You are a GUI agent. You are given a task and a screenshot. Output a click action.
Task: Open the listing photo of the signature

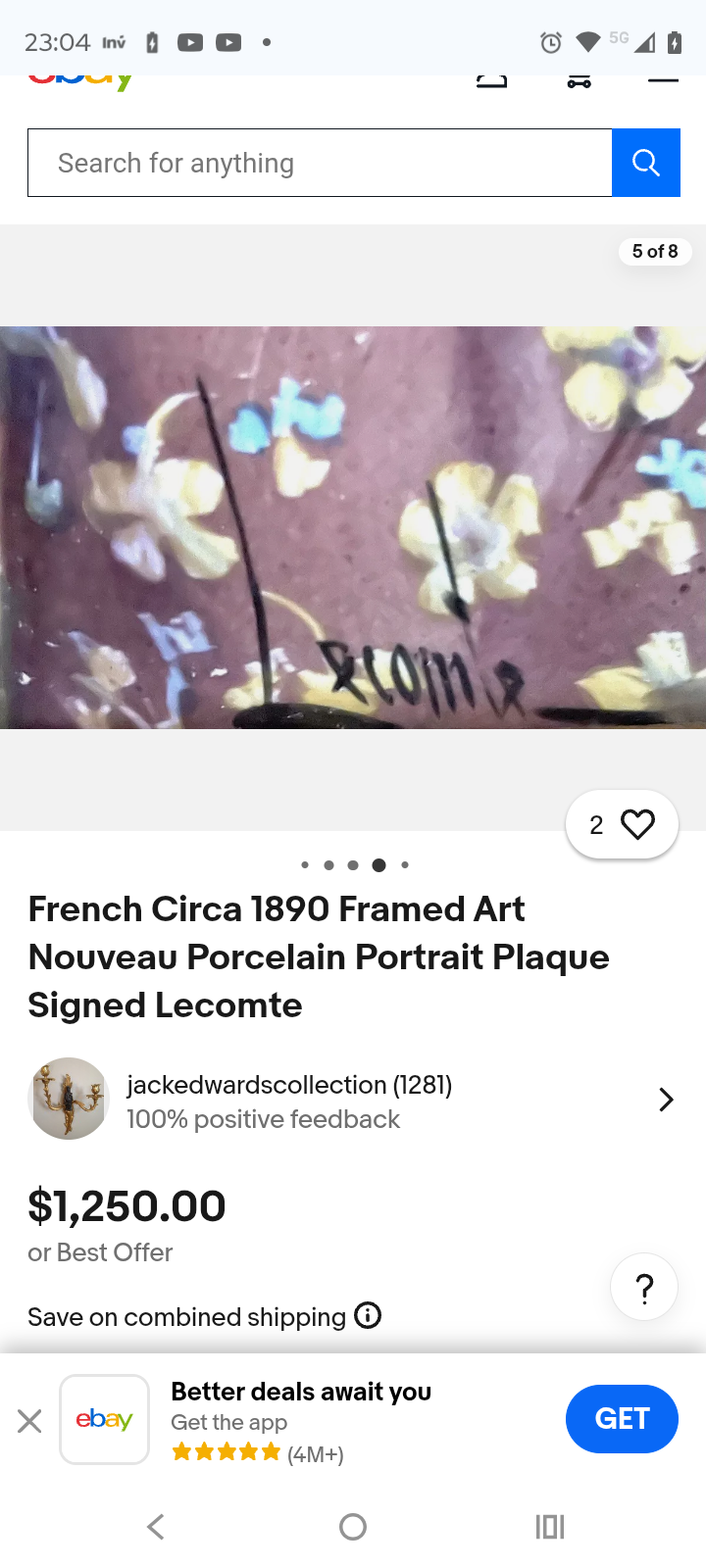[353, 527]
